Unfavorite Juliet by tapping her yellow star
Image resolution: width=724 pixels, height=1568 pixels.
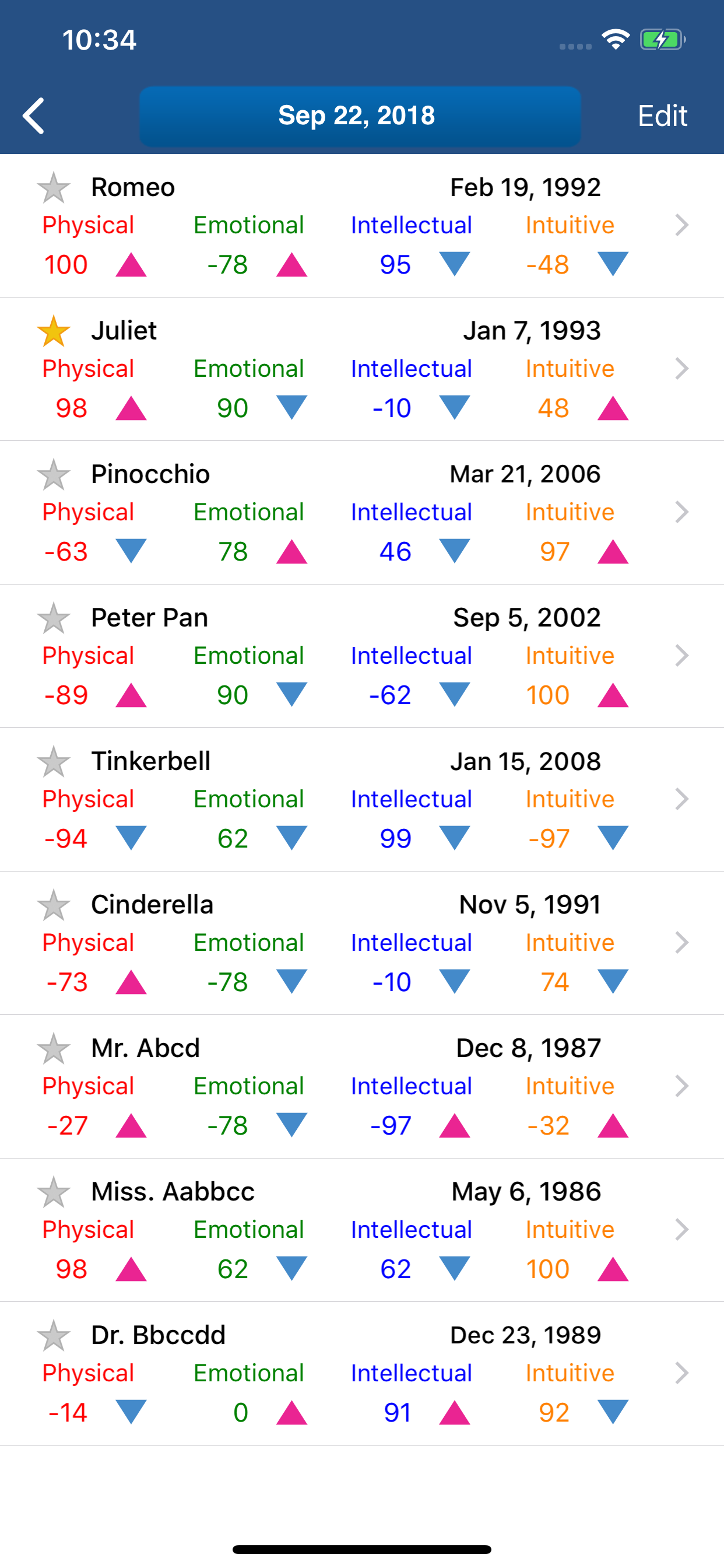pyautogui.click(x=54, y=330)
